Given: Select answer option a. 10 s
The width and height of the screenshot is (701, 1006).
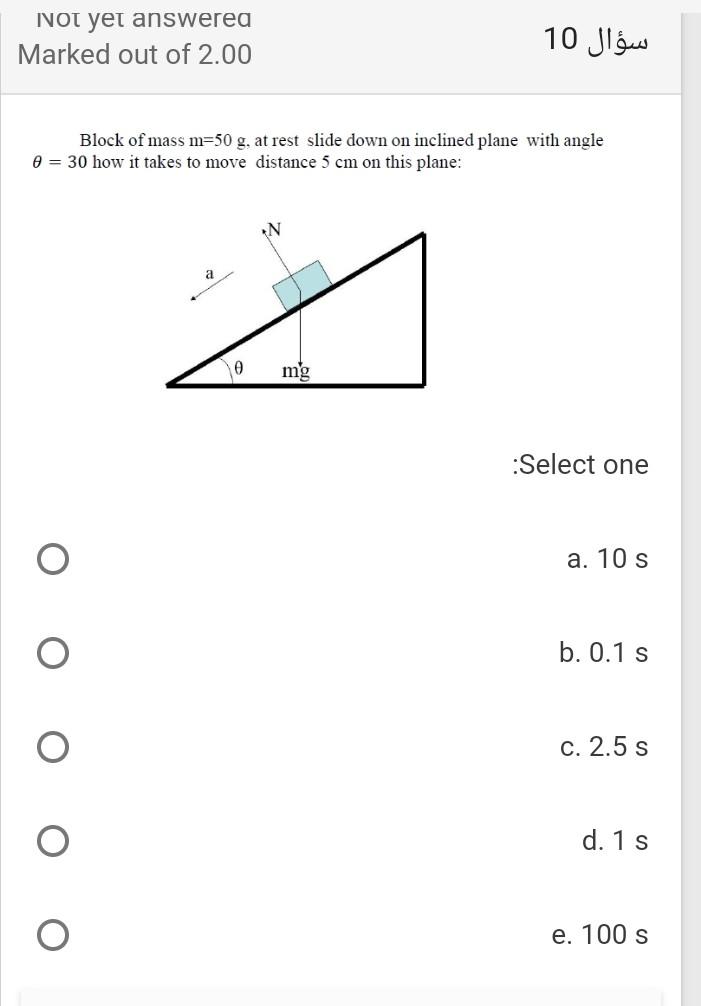Looking at the screenshot, I should coord(53,559).
